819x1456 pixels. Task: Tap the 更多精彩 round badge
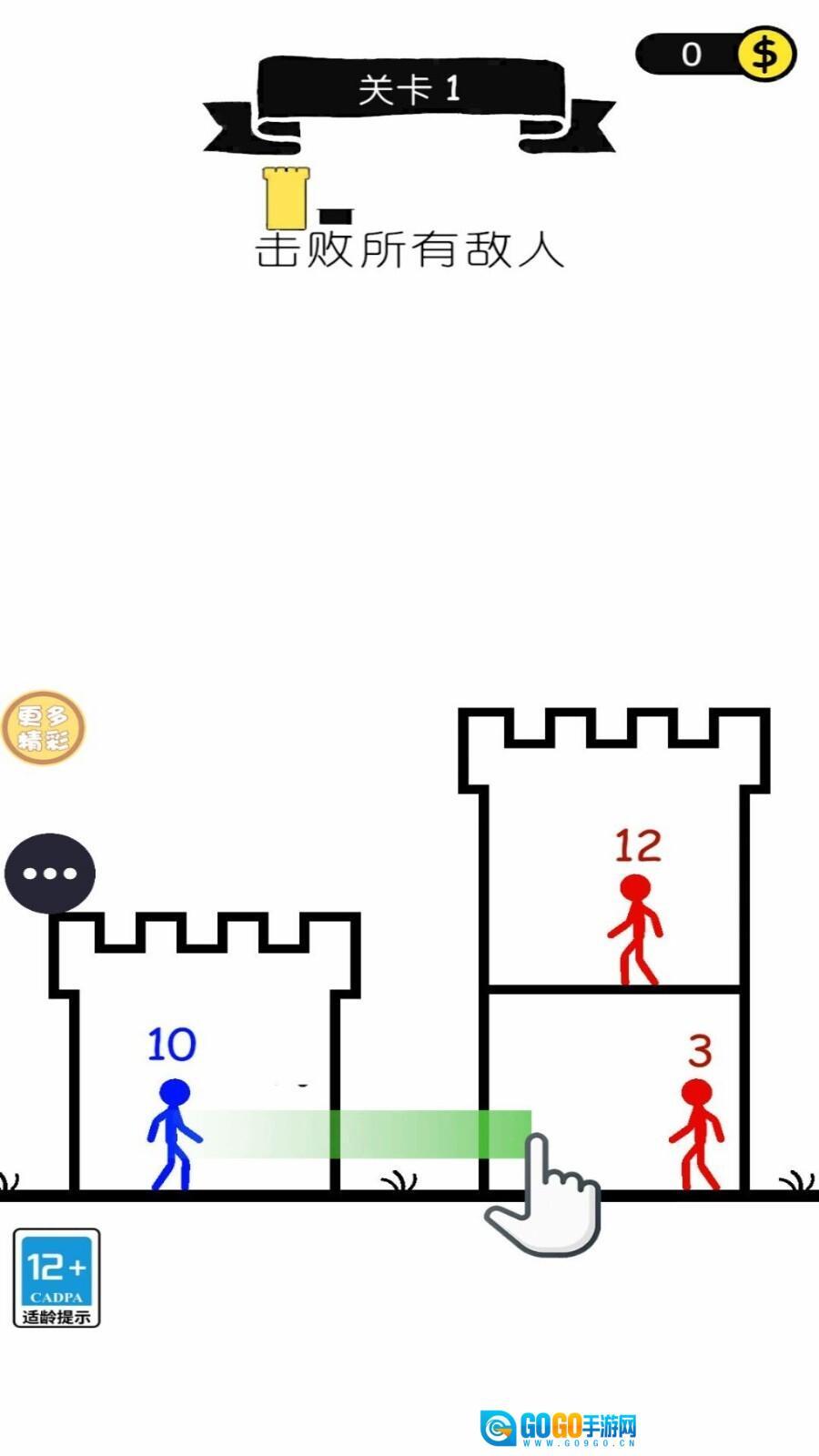(43, 728)
